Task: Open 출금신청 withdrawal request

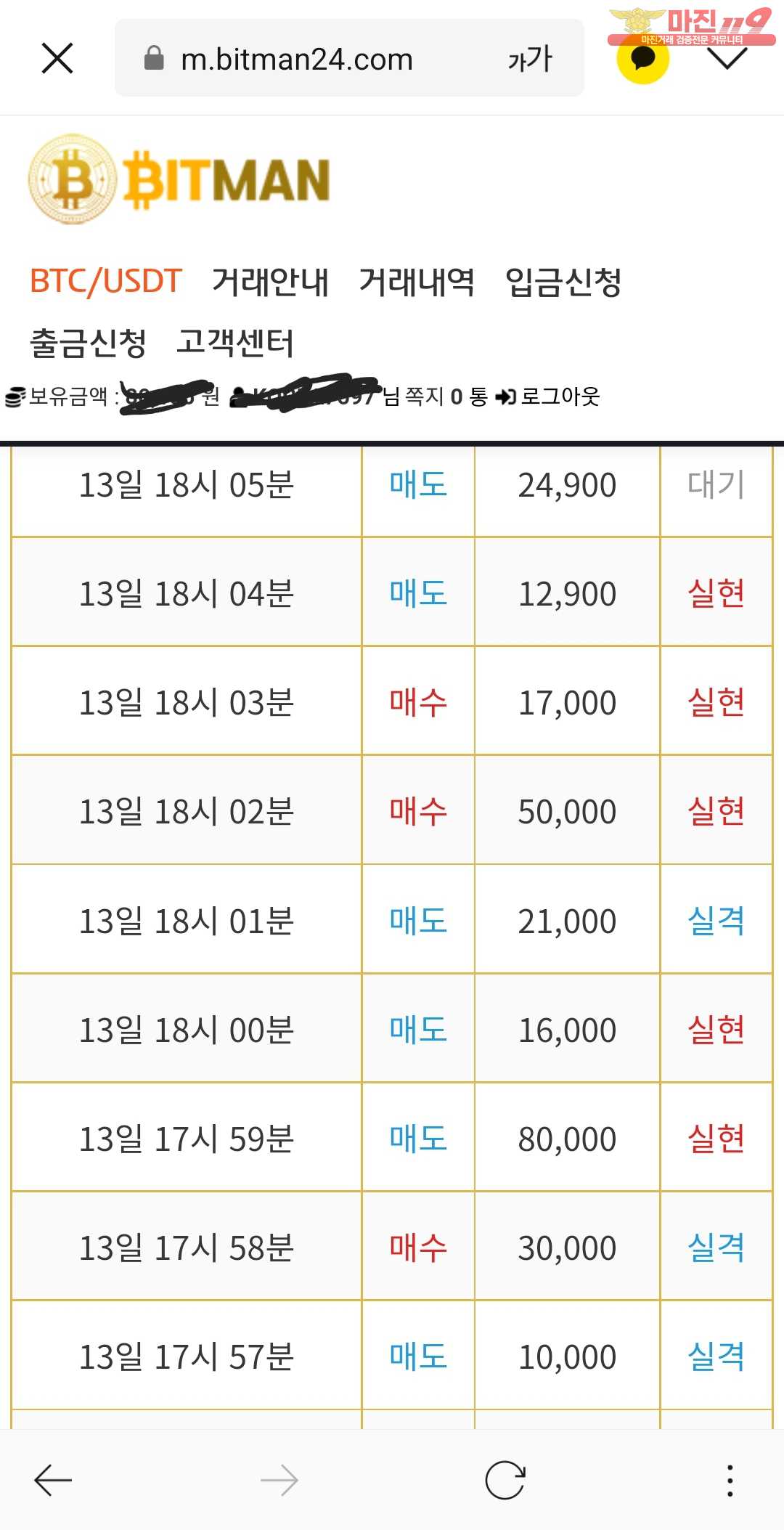Action: tap(88, 343)
